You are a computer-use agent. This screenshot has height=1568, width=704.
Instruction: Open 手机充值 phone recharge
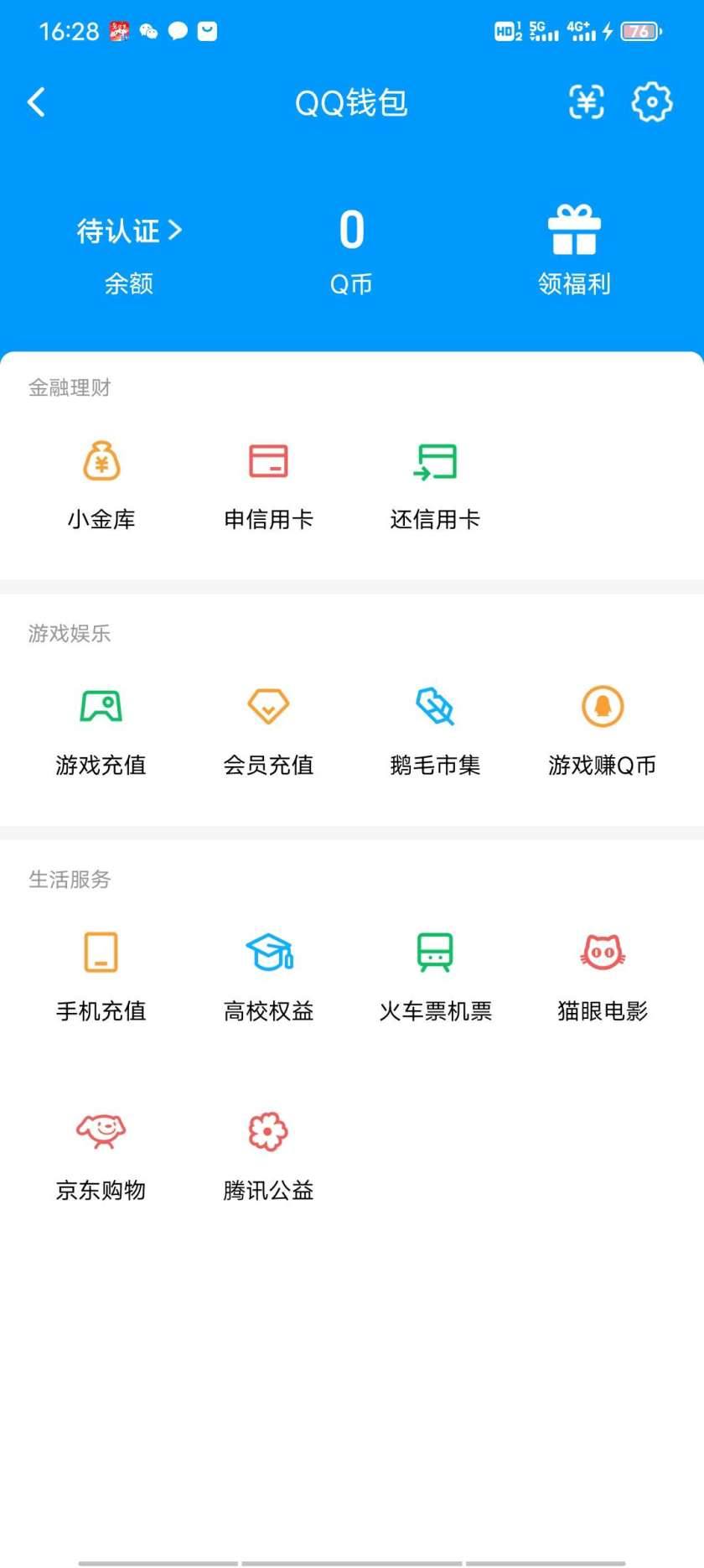[x=101, y=974]
